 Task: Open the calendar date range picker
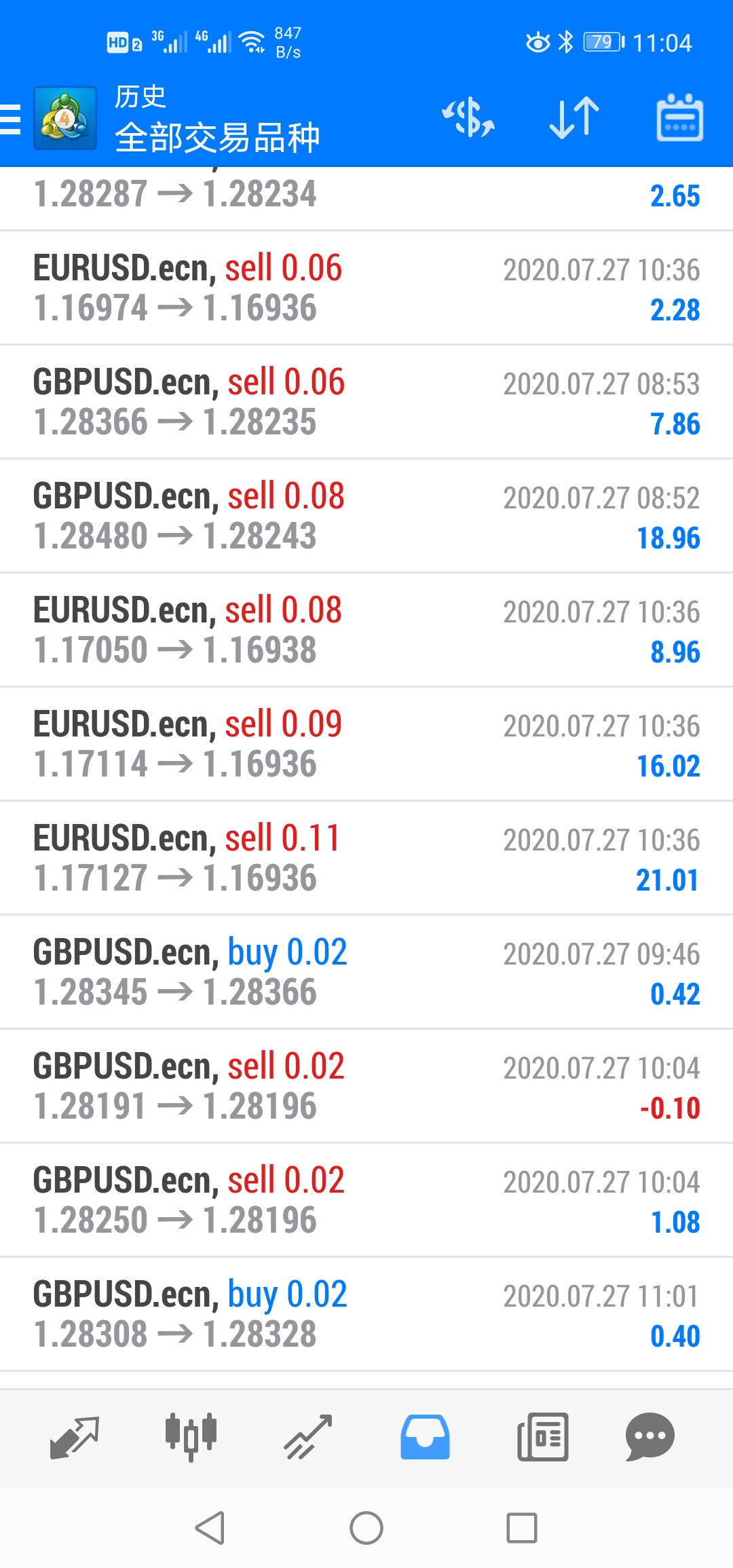point(680,117)
